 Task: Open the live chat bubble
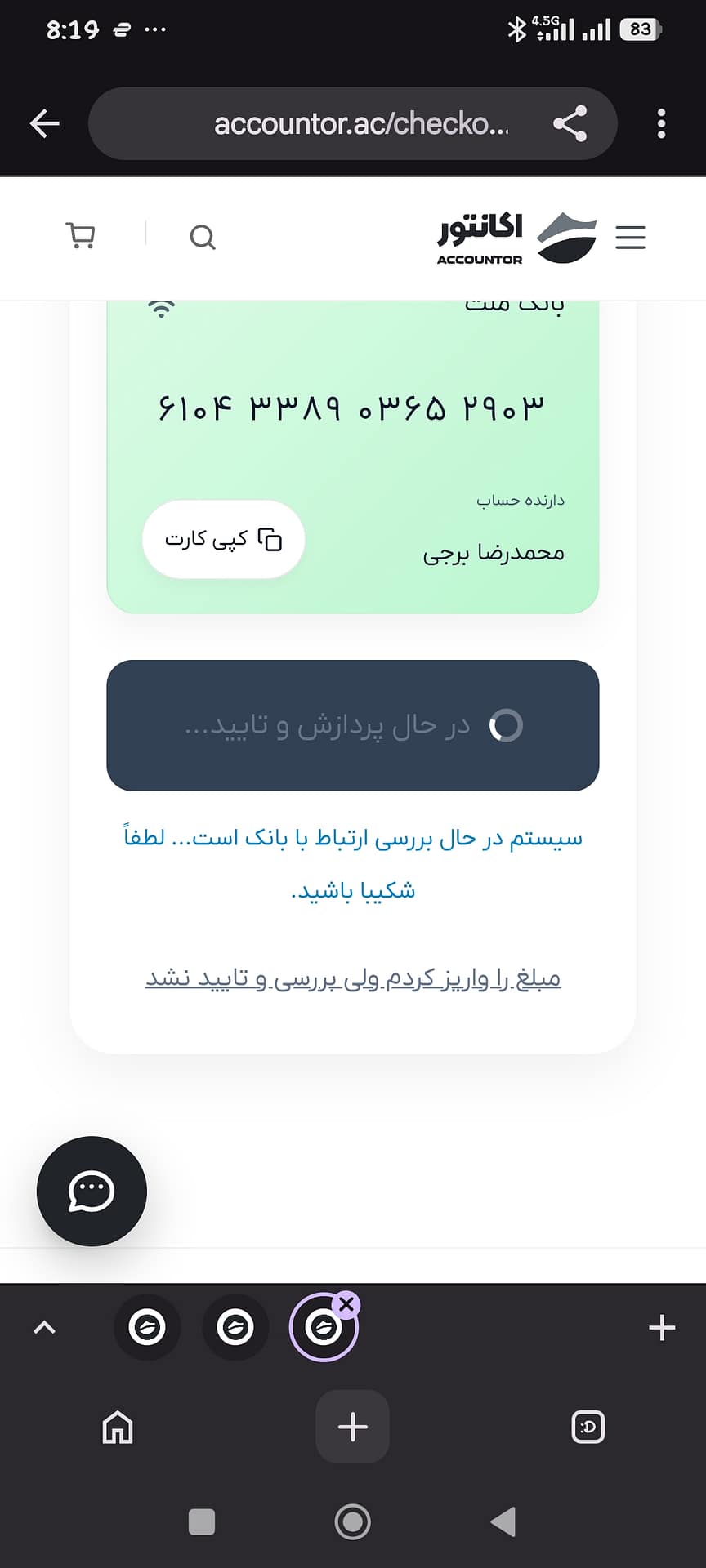(92, 1191)
